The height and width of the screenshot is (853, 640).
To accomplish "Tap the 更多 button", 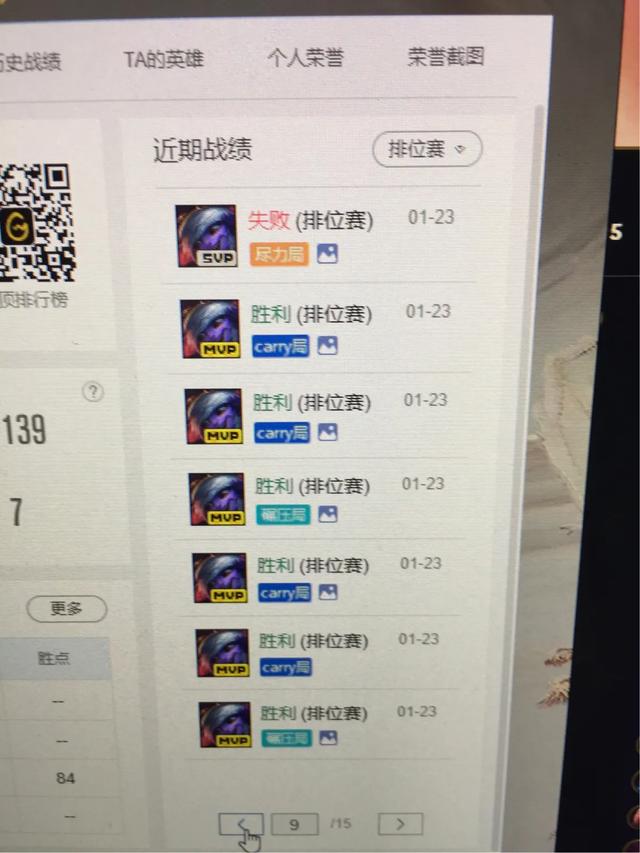I will click(66, 608).
